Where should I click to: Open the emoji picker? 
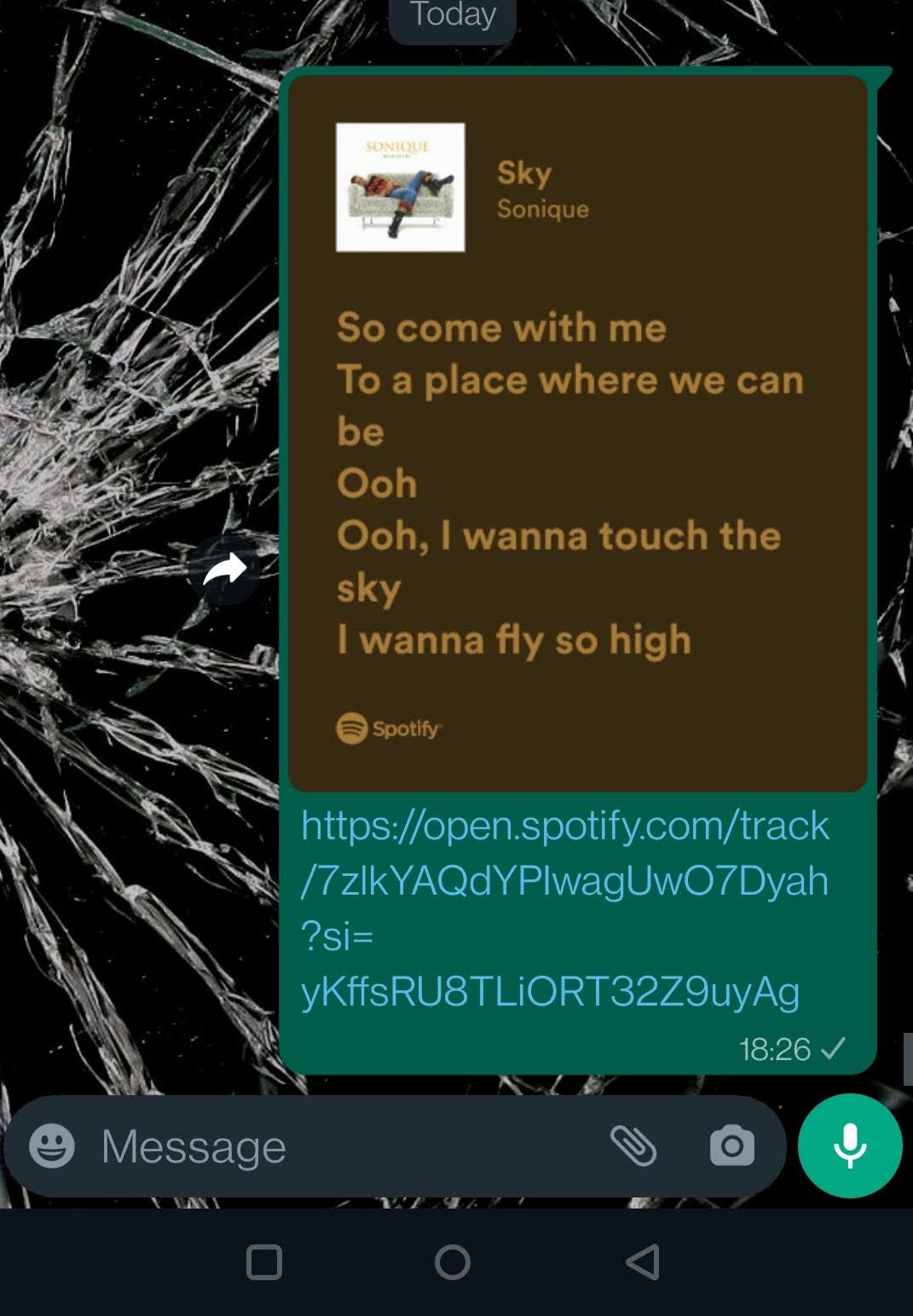click(52, 1145)
